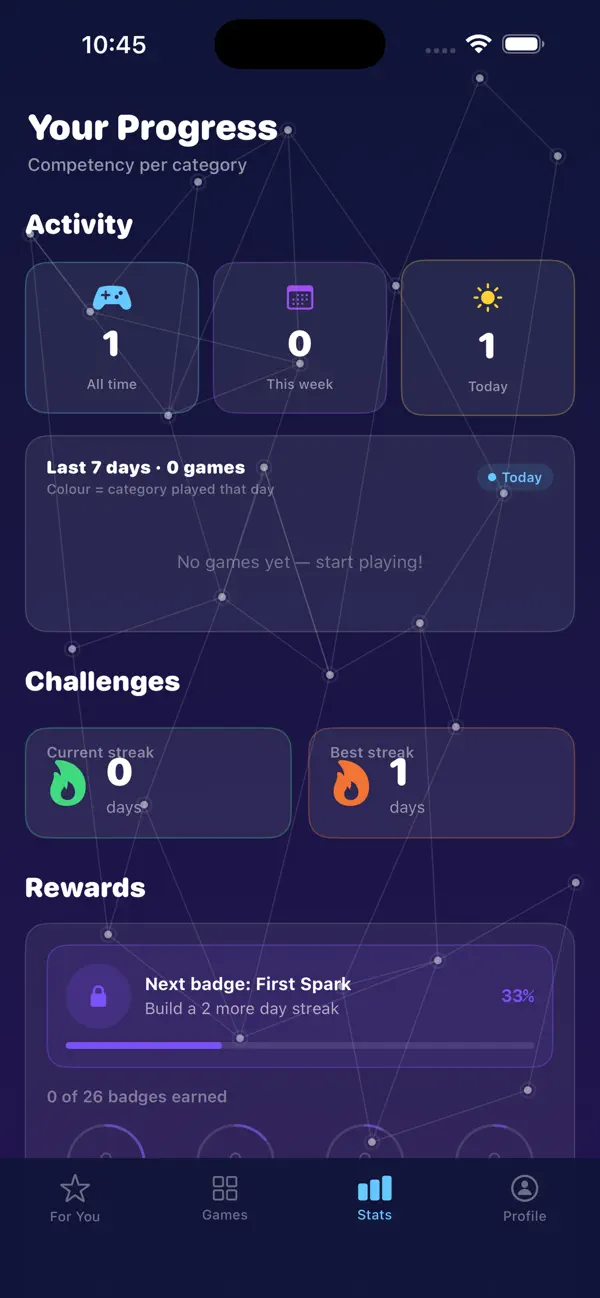
Task: Select the Stats tab
Action: [x=375, y=1198]
